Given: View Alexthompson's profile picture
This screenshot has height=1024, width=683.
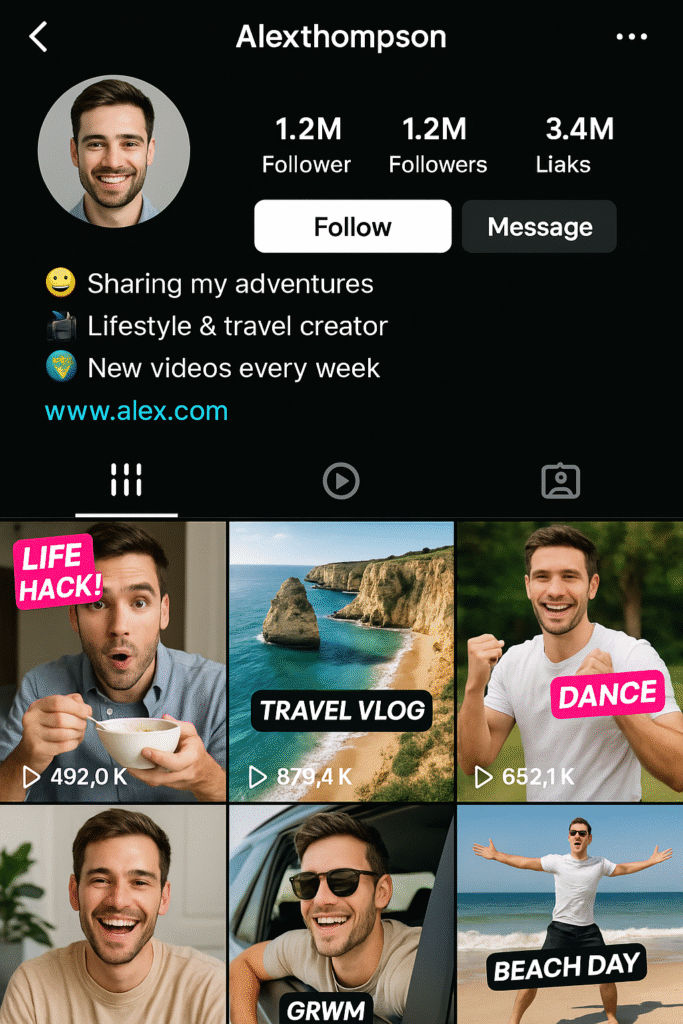Looking at the screenshot, I should tap(114, 150).
